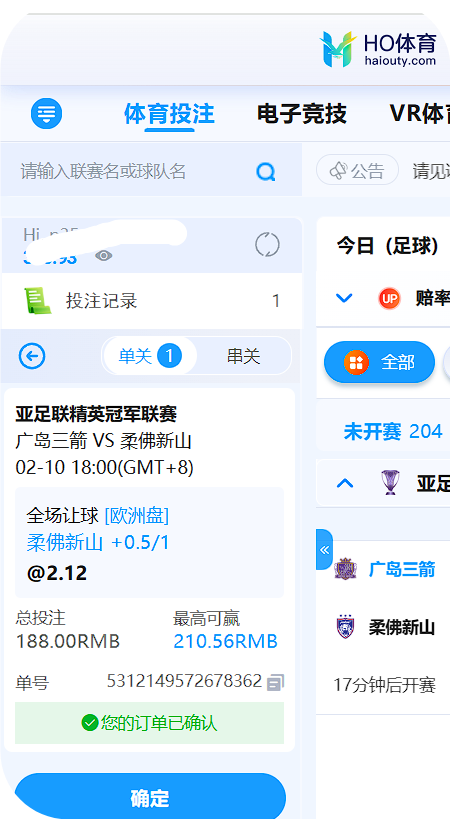The image size is (450, 819).
Task: Collapse the 亚足联 league section
Action: [x=345, y=483]
